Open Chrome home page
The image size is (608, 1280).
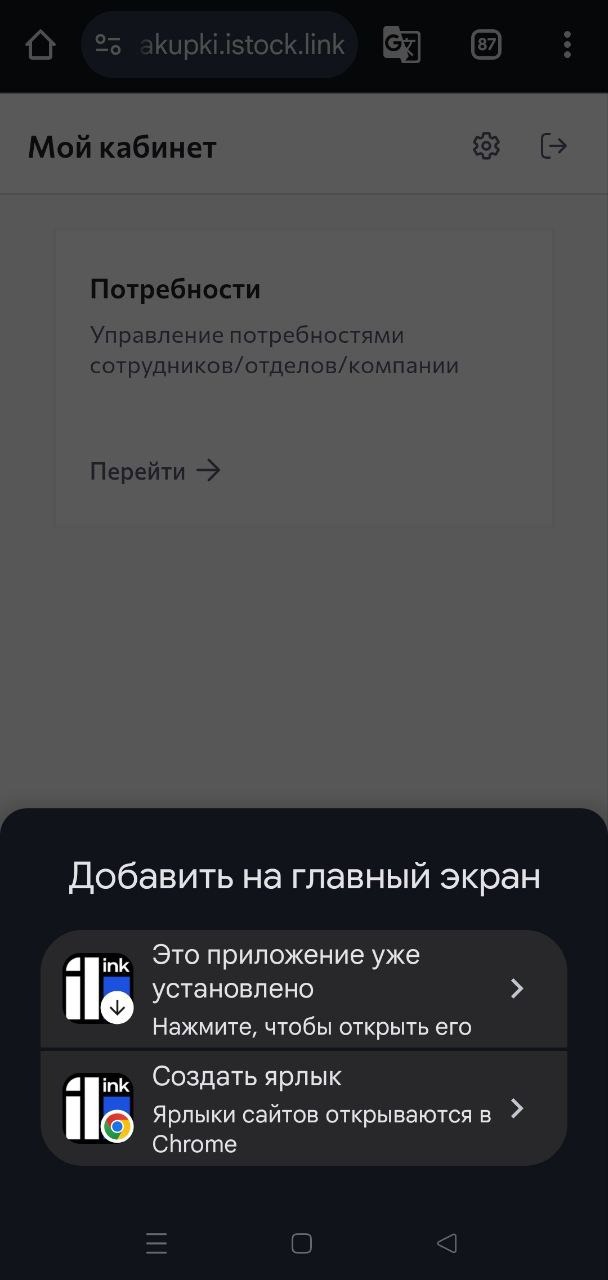(x=40, y=45)
